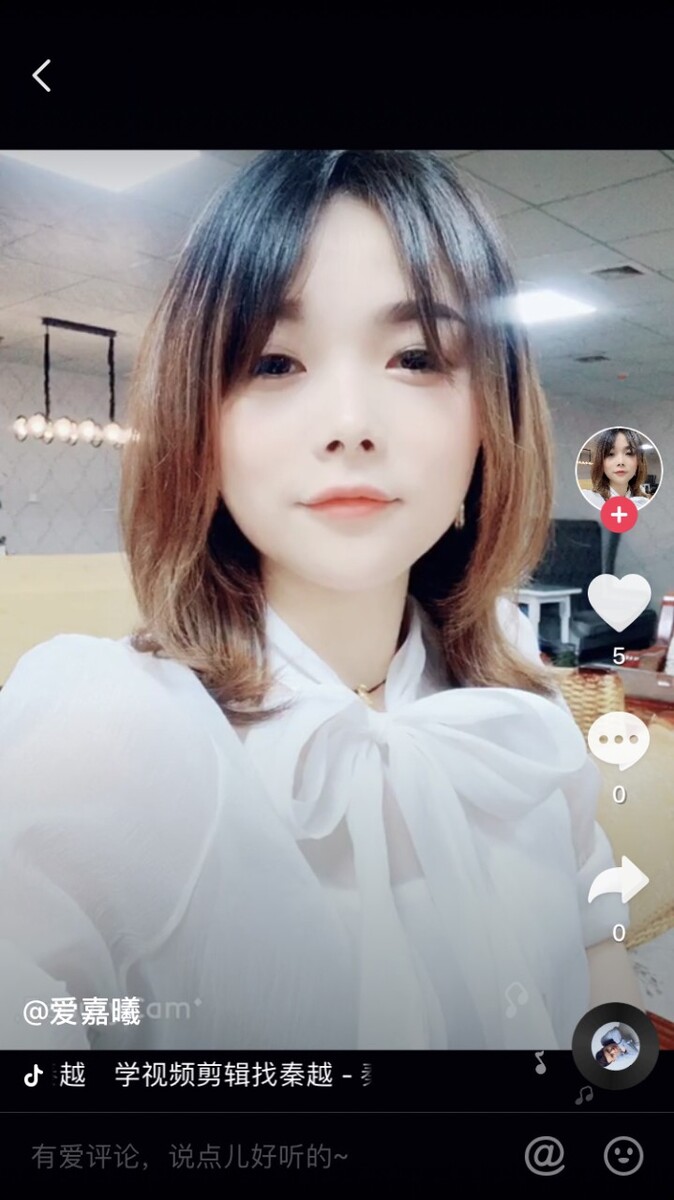674x1200 pixels.
Task: Mention a friend with the @ icon
Action: tap(545, 1156)
